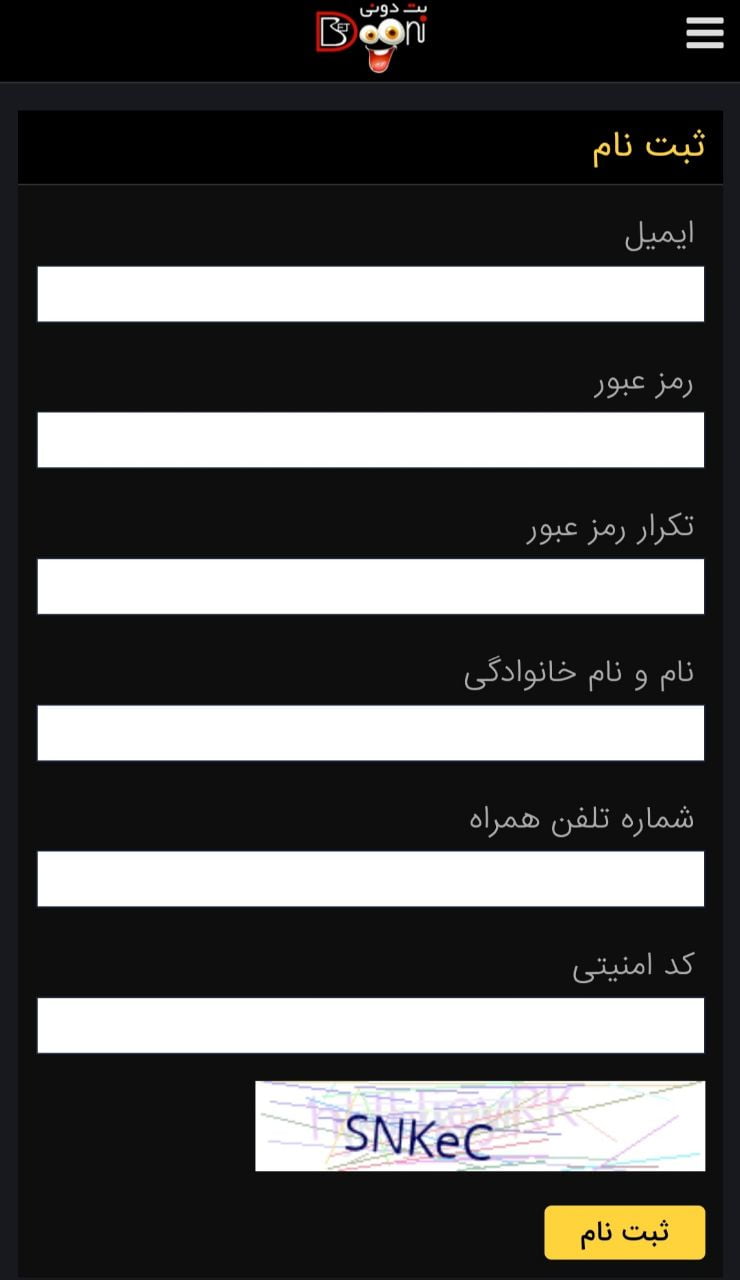Viewport: 740px width, 1280px height.
Task: Open the hamburger navigation menu
Action: pos(705,34)
